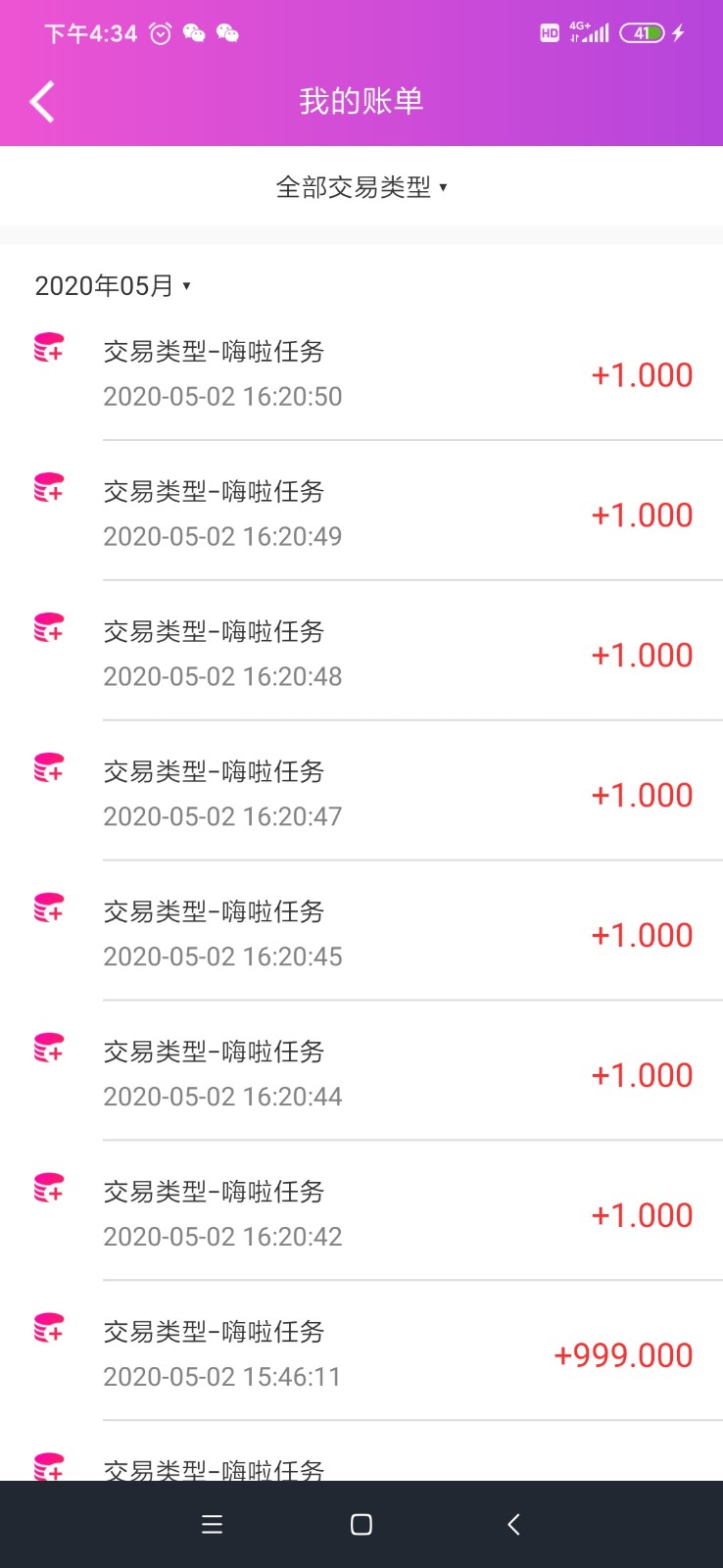Go back from 我的账单 page

click(42, 102)
